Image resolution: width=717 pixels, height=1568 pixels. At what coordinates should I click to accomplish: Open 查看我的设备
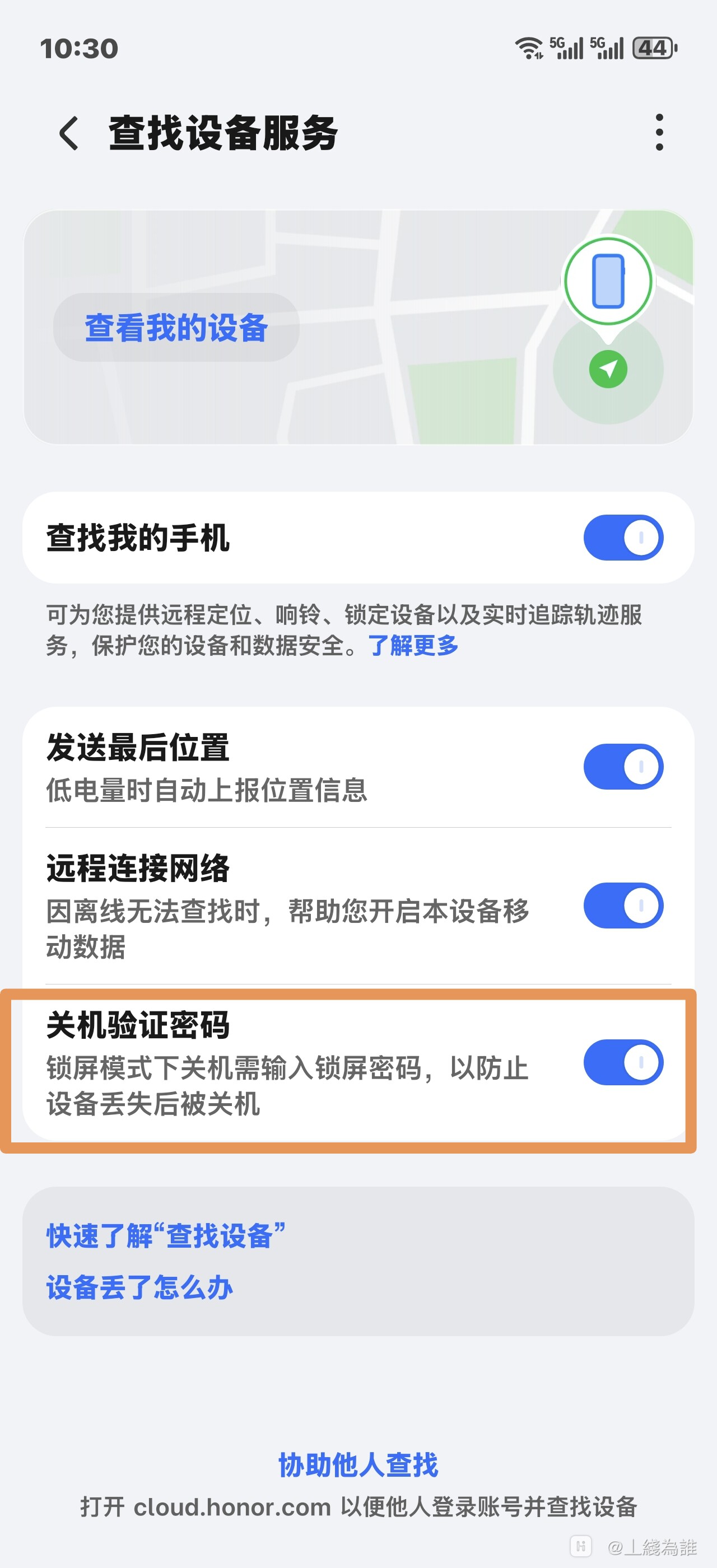pos(176,328)
